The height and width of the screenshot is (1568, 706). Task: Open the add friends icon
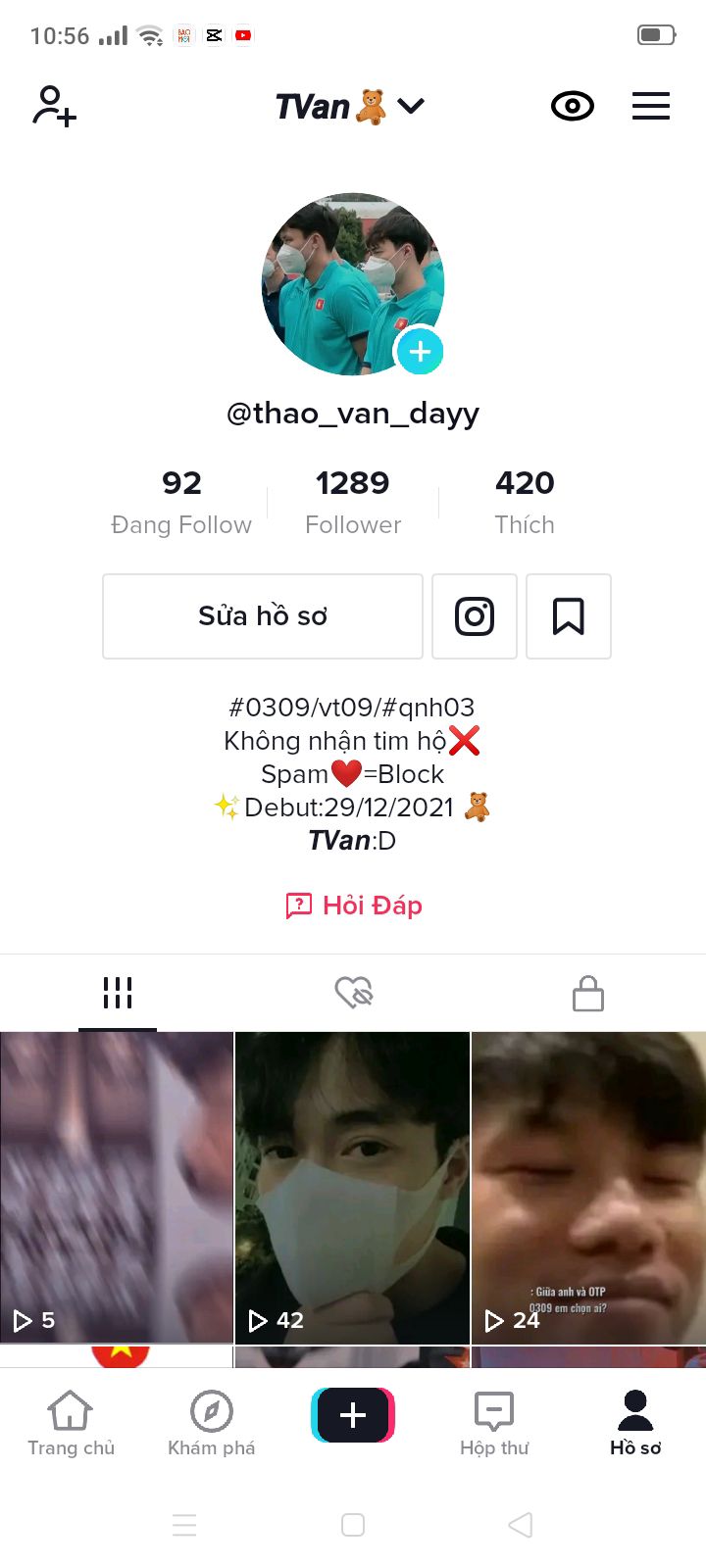click(54, 106)
